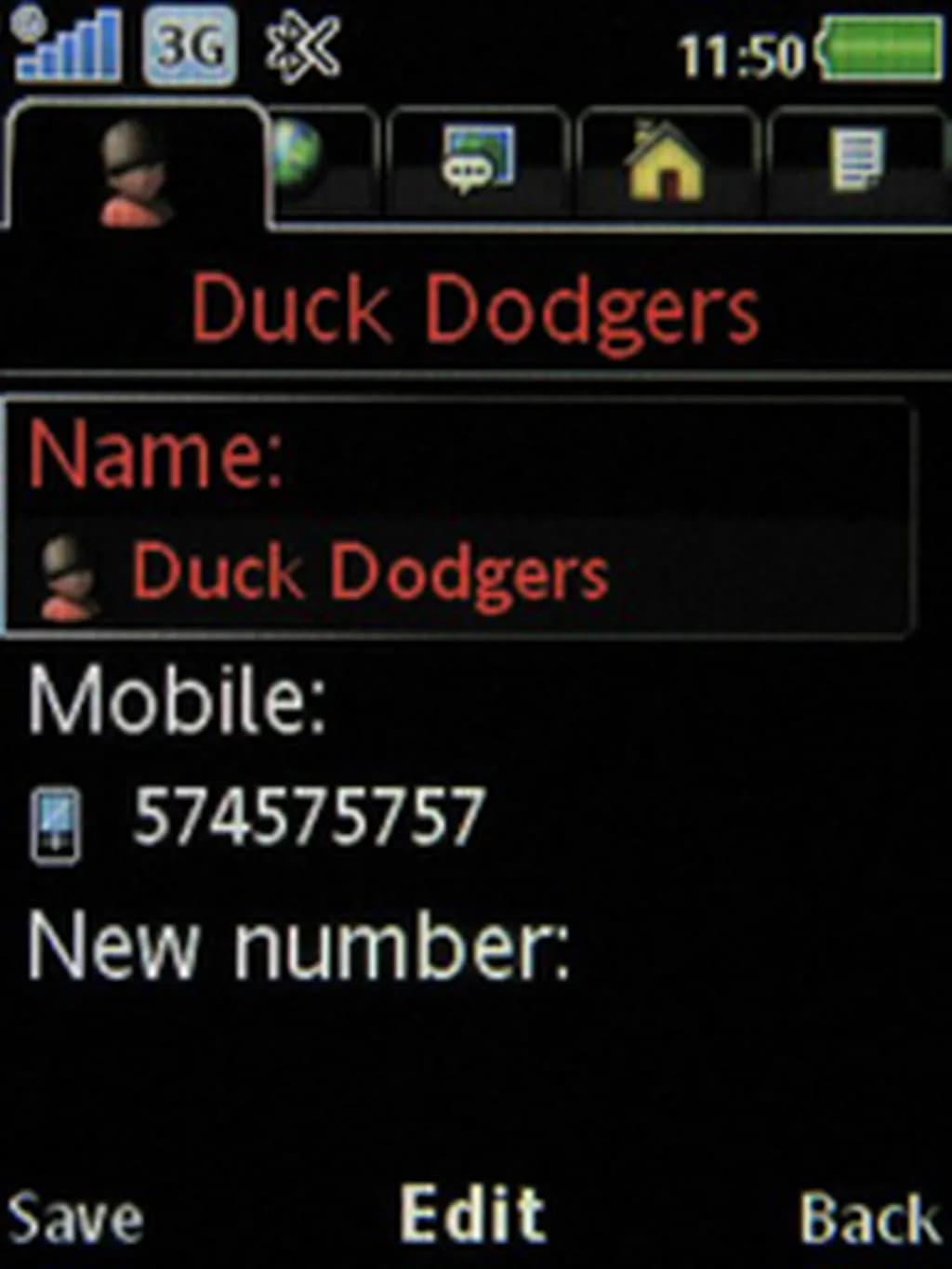The height and width of the screenshot is (1269, 952).
Task: Tap the Edit softkey
Action: coord(472,1214)
